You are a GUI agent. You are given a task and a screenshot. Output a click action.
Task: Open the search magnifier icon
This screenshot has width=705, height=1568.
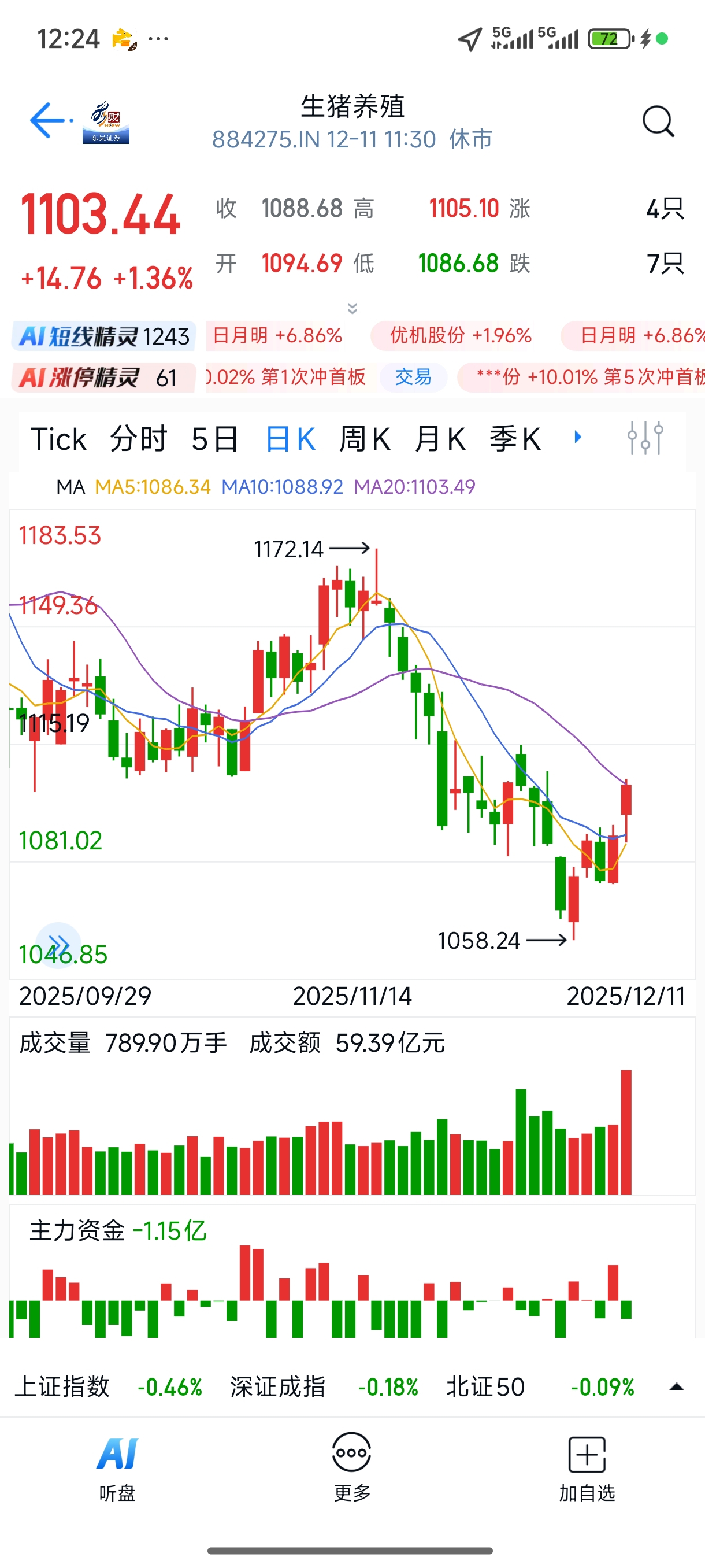658,121
